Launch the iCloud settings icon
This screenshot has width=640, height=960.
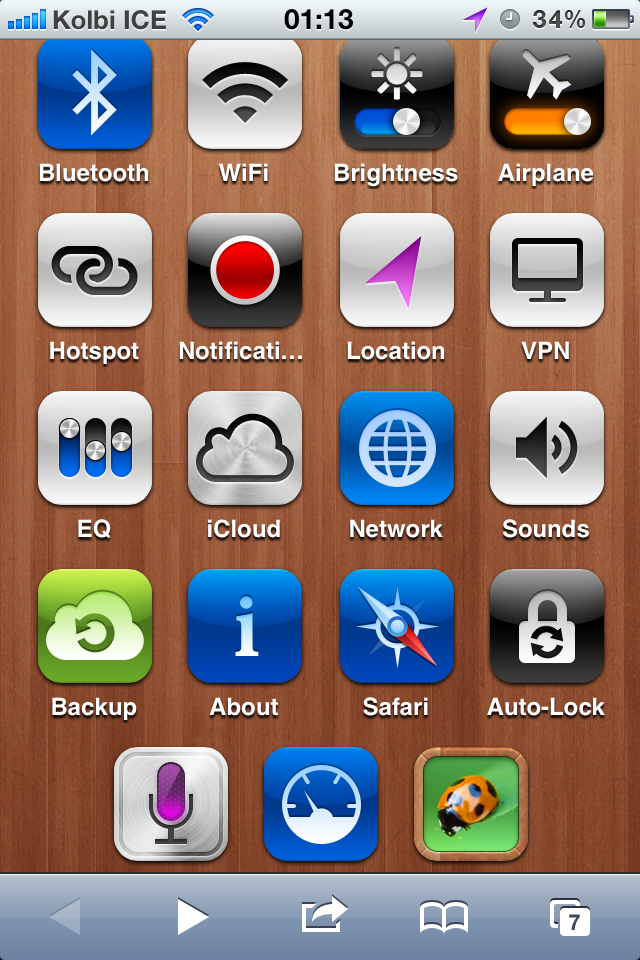pyautogui.click(x=245, y=448)
